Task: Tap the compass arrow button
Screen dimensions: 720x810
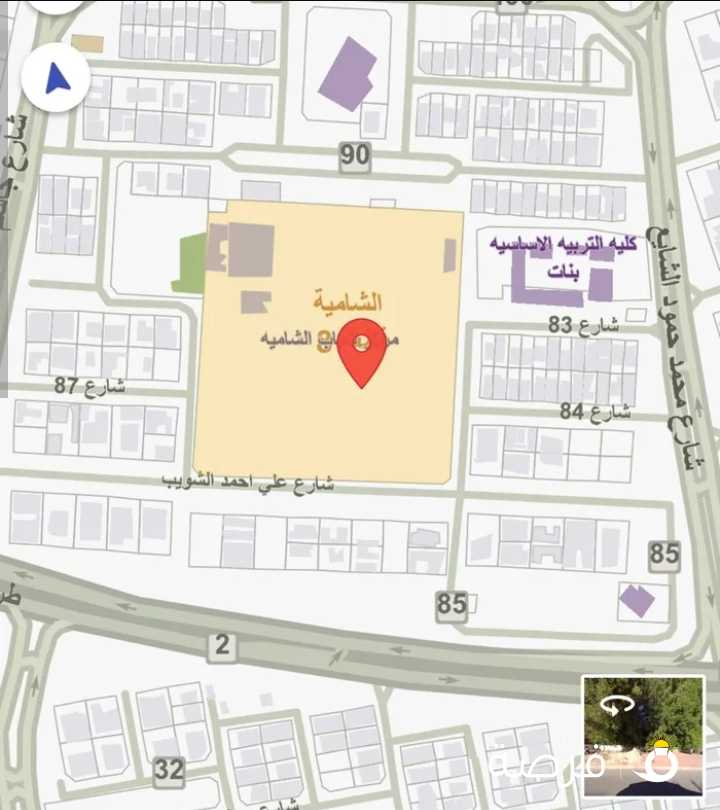Action: 58,78
